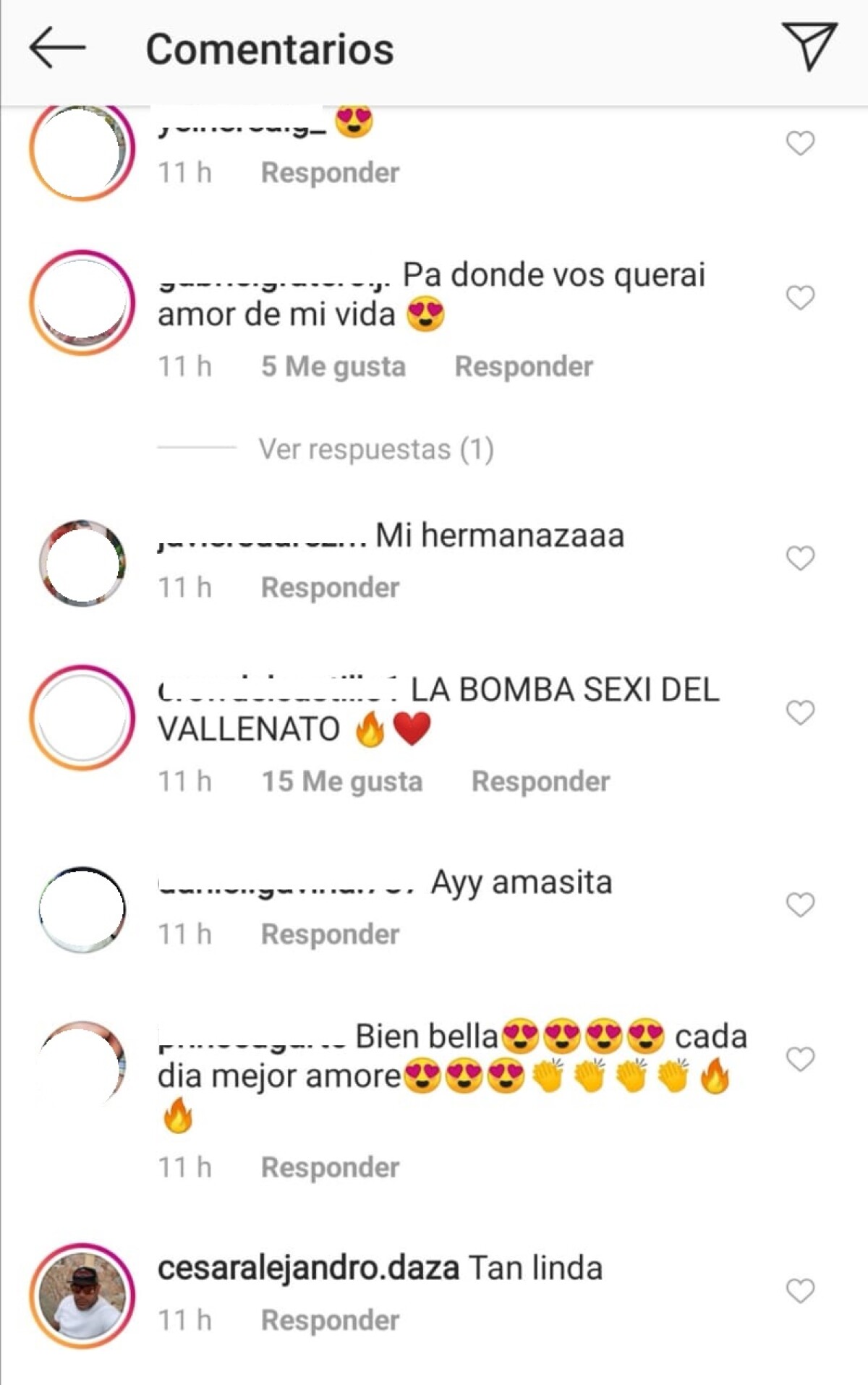Reply to the 'Bien bella' comment
This screenshot has width=868, height=1385.
(x=330, y=1167)
